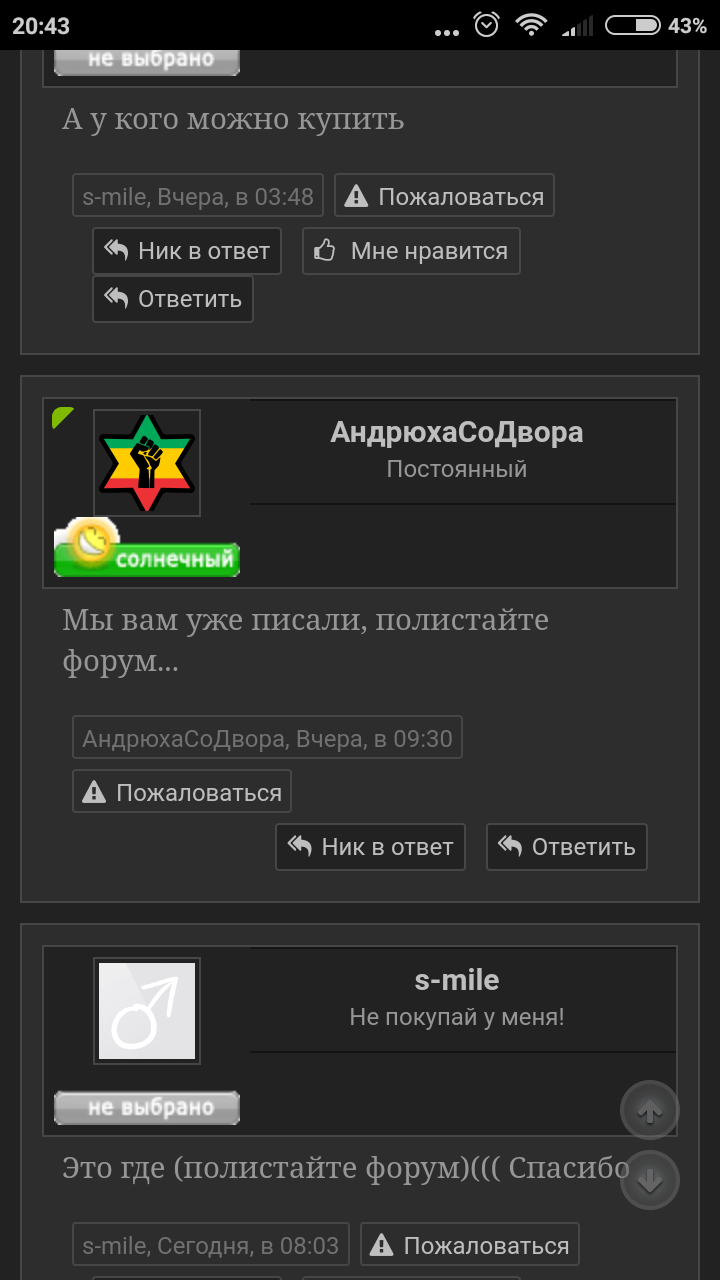Like the post with Мне нравится
Image resolution: width=720 pixels, height=1280 pixels.
[411, 251]
